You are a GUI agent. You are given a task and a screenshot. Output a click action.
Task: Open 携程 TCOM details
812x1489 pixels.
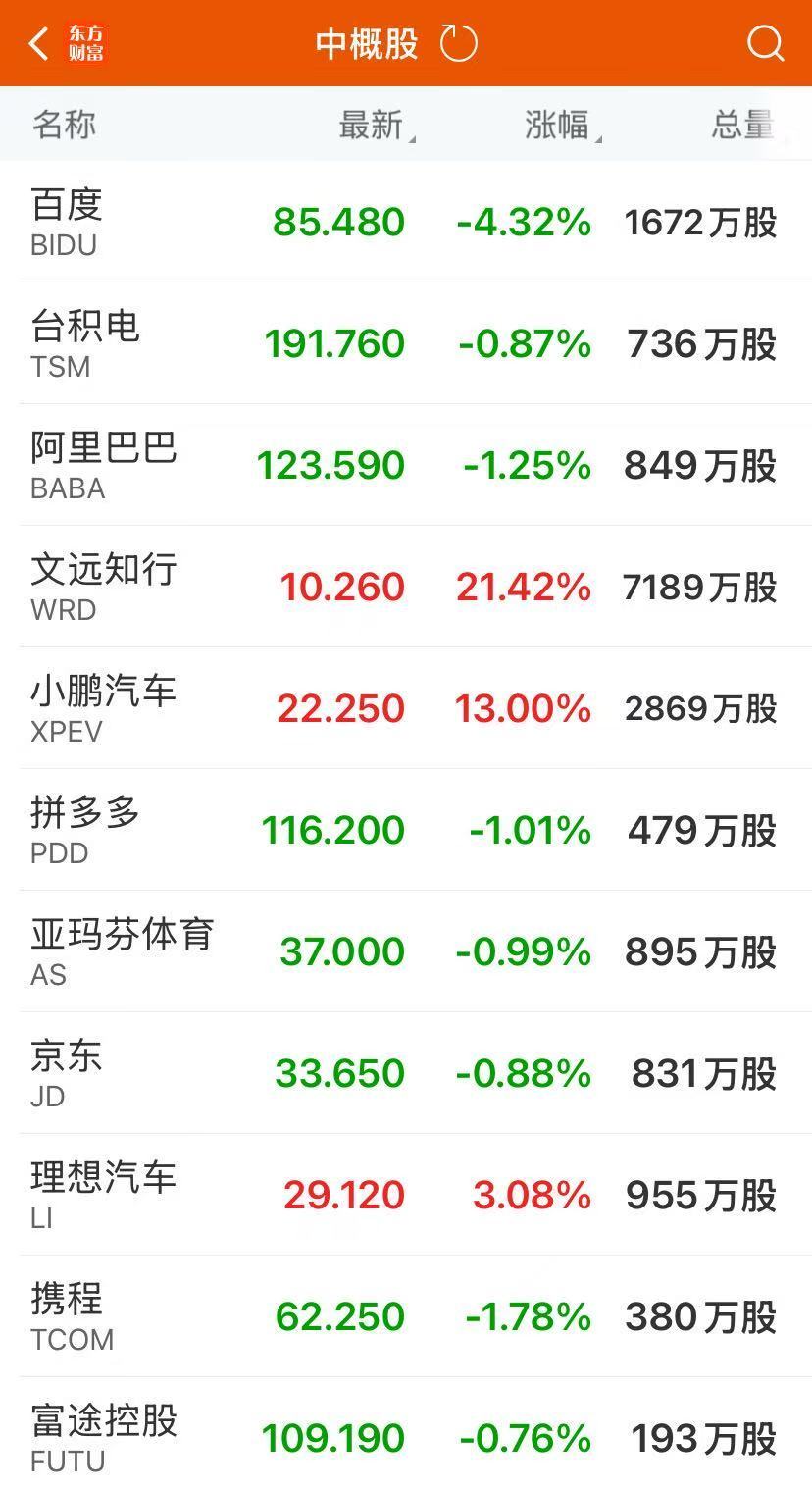406,1316
